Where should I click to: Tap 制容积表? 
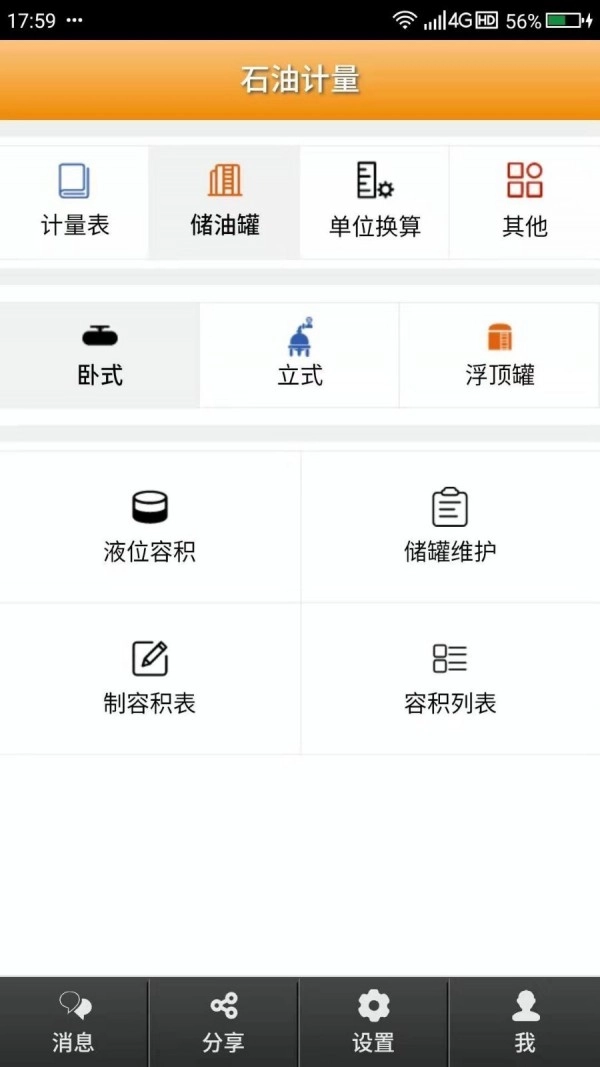click(x=150, y=678)
